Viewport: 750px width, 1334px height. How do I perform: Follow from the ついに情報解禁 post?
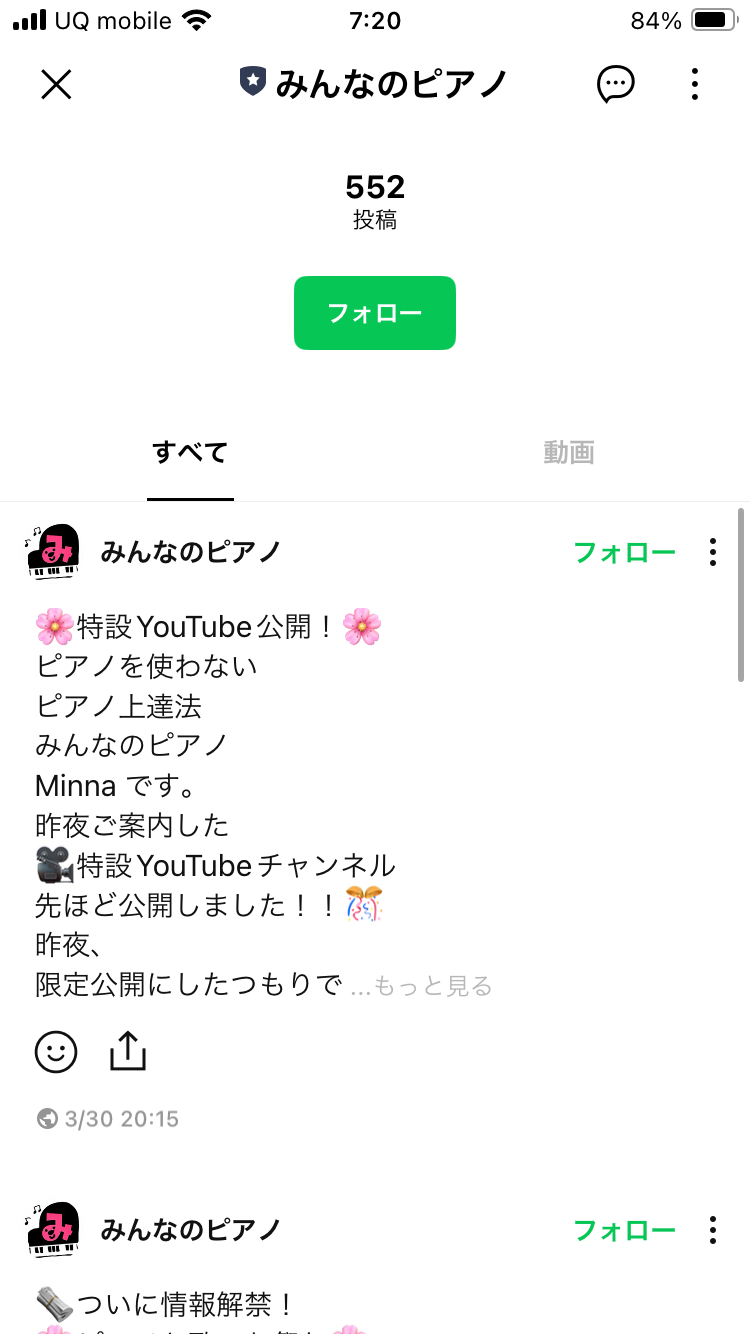pos(625,1230)
